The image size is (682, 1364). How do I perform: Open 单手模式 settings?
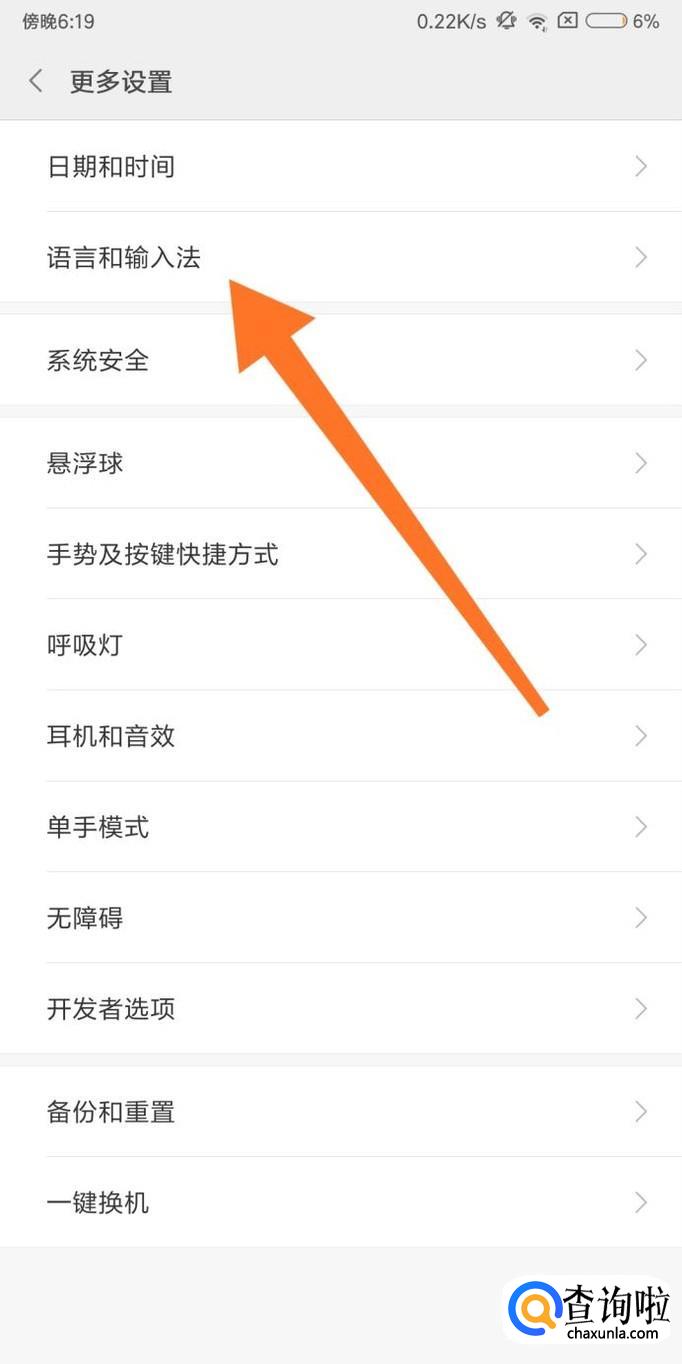click(341, 827)
